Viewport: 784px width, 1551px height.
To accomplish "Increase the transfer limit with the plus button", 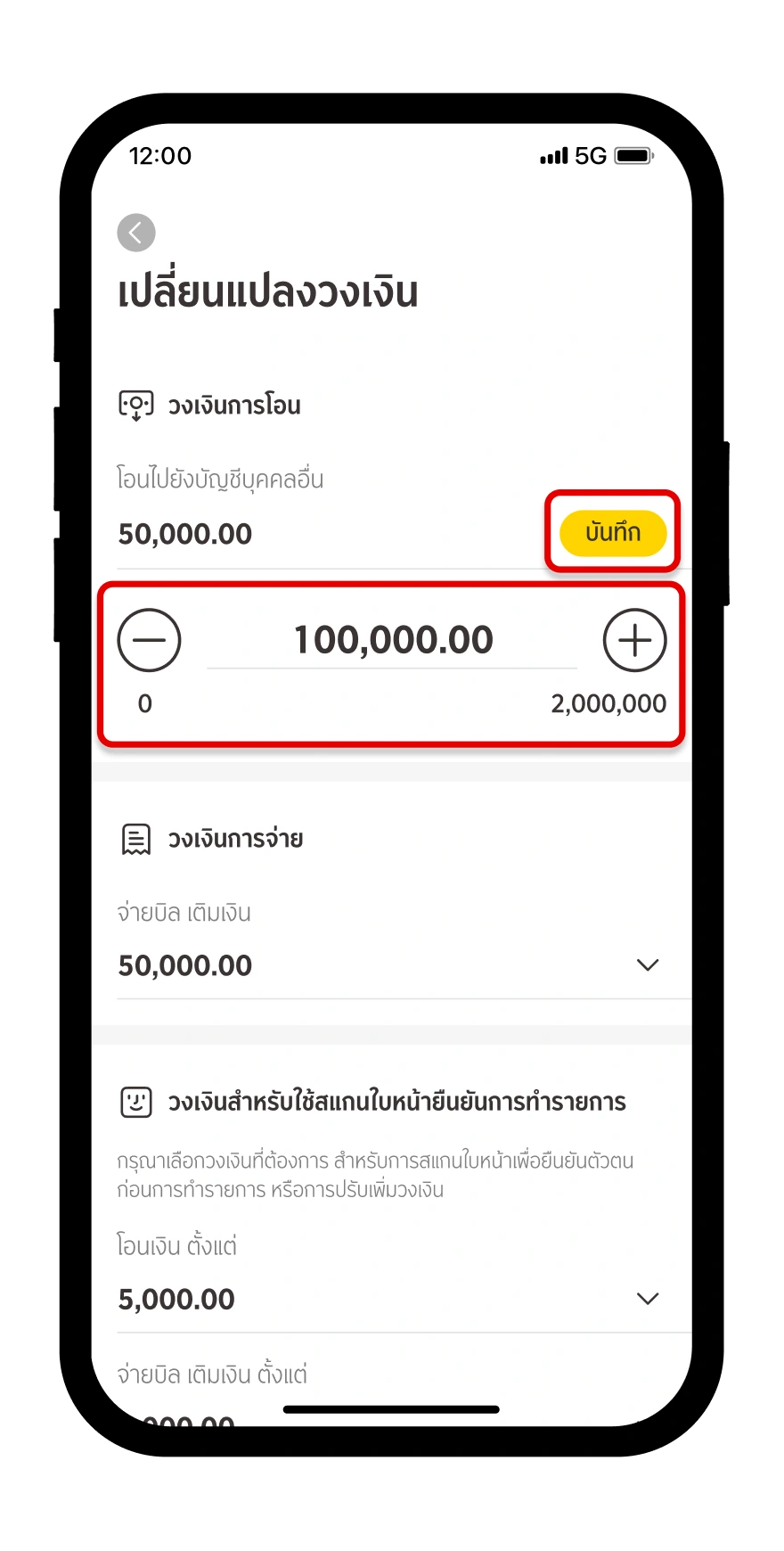I will [x=635, y=640].
